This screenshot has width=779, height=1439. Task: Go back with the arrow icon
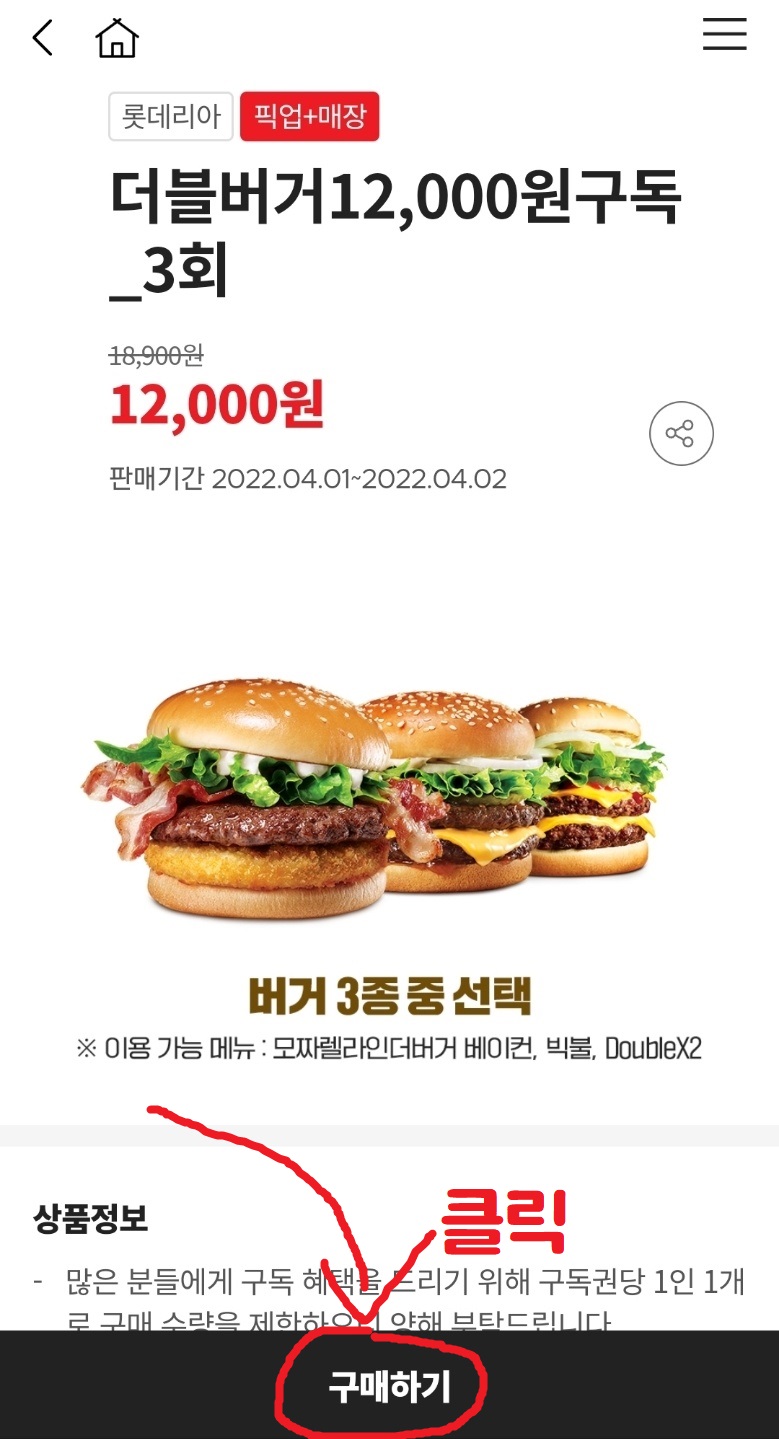click(42, 38)
